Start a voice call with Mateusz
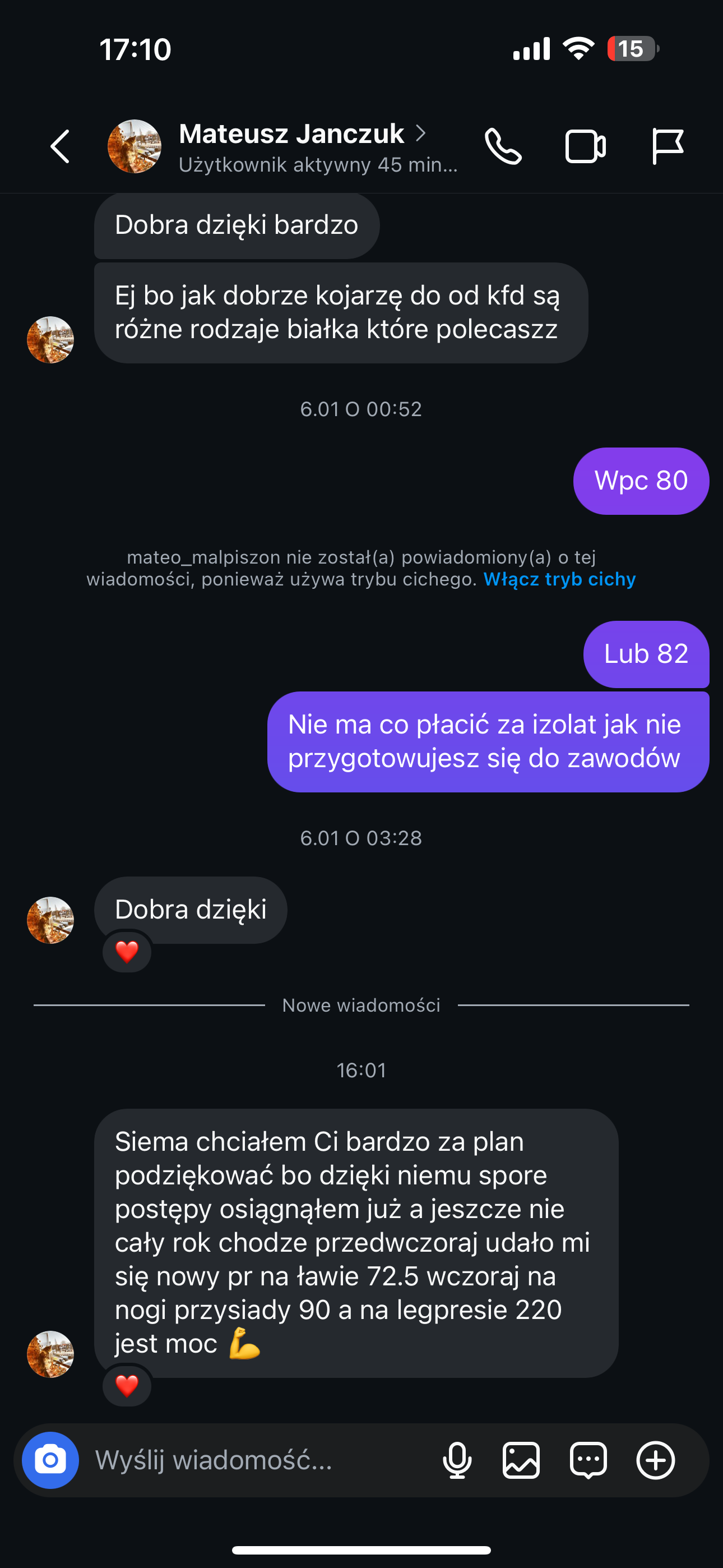This screenshot has width=723, height=1568. coord(503,147)
